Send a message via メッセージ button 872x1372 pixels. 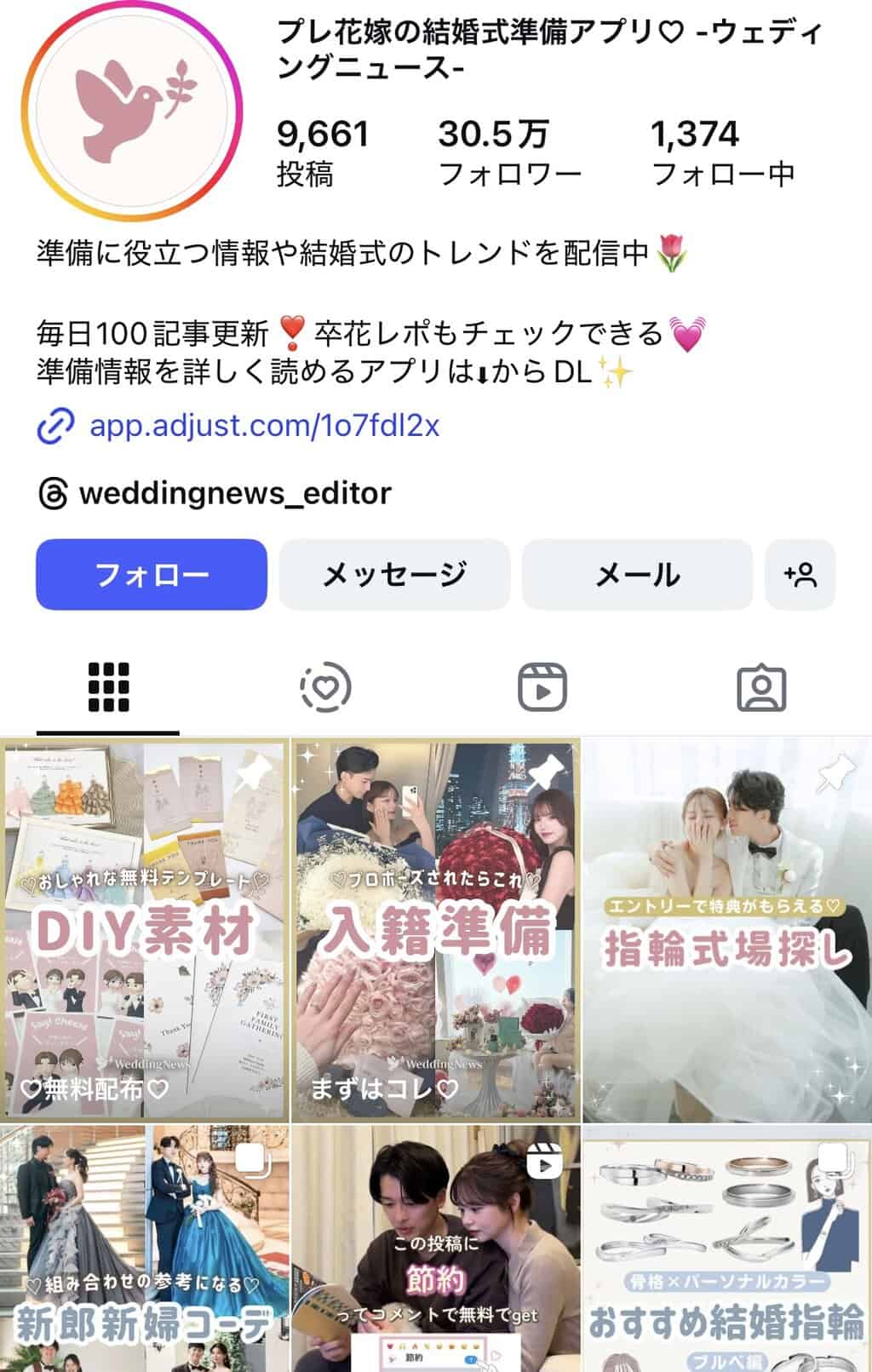[394, 575]
